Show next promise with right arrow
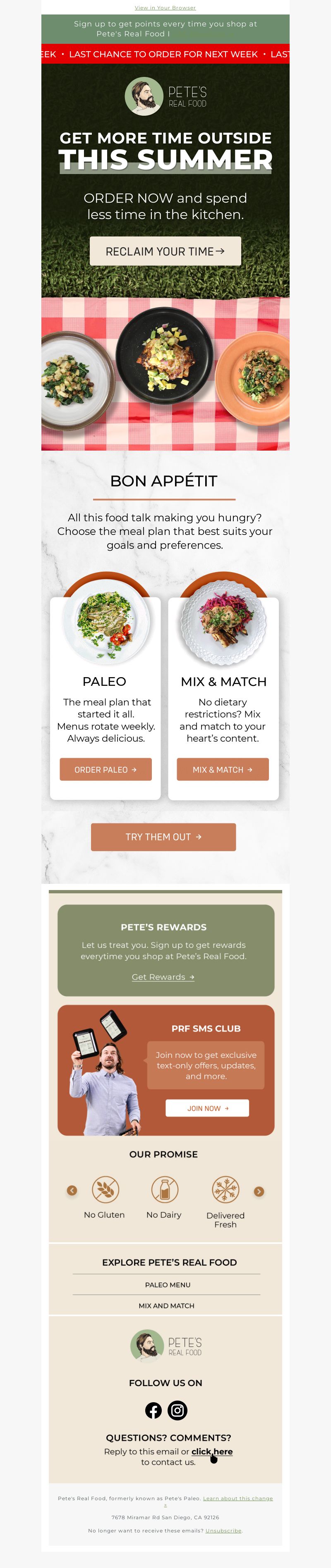The height and width of the screenshot is (1568, 331). coord(259,1191)
